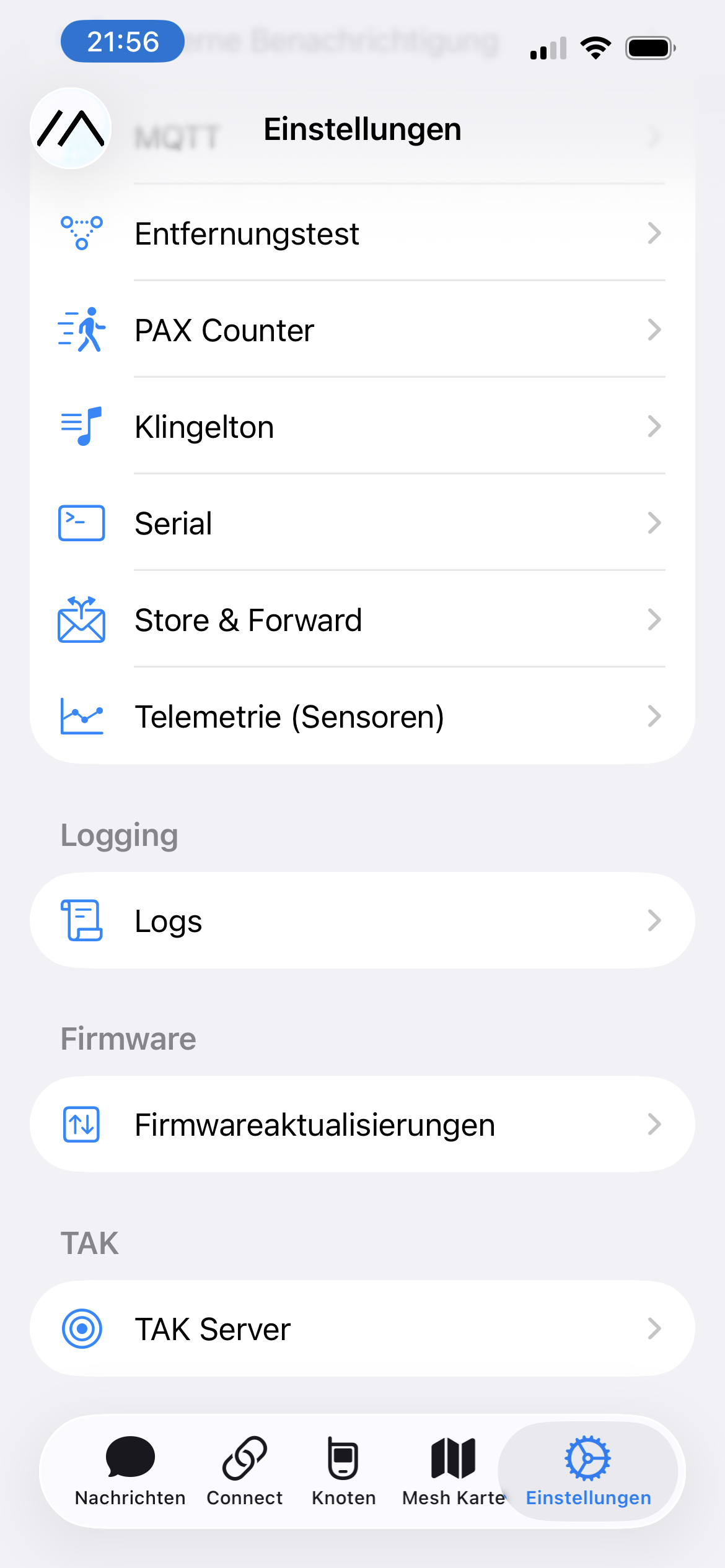
Task: Tap the Meshtastic logo button
Action: tap(71, 128)
